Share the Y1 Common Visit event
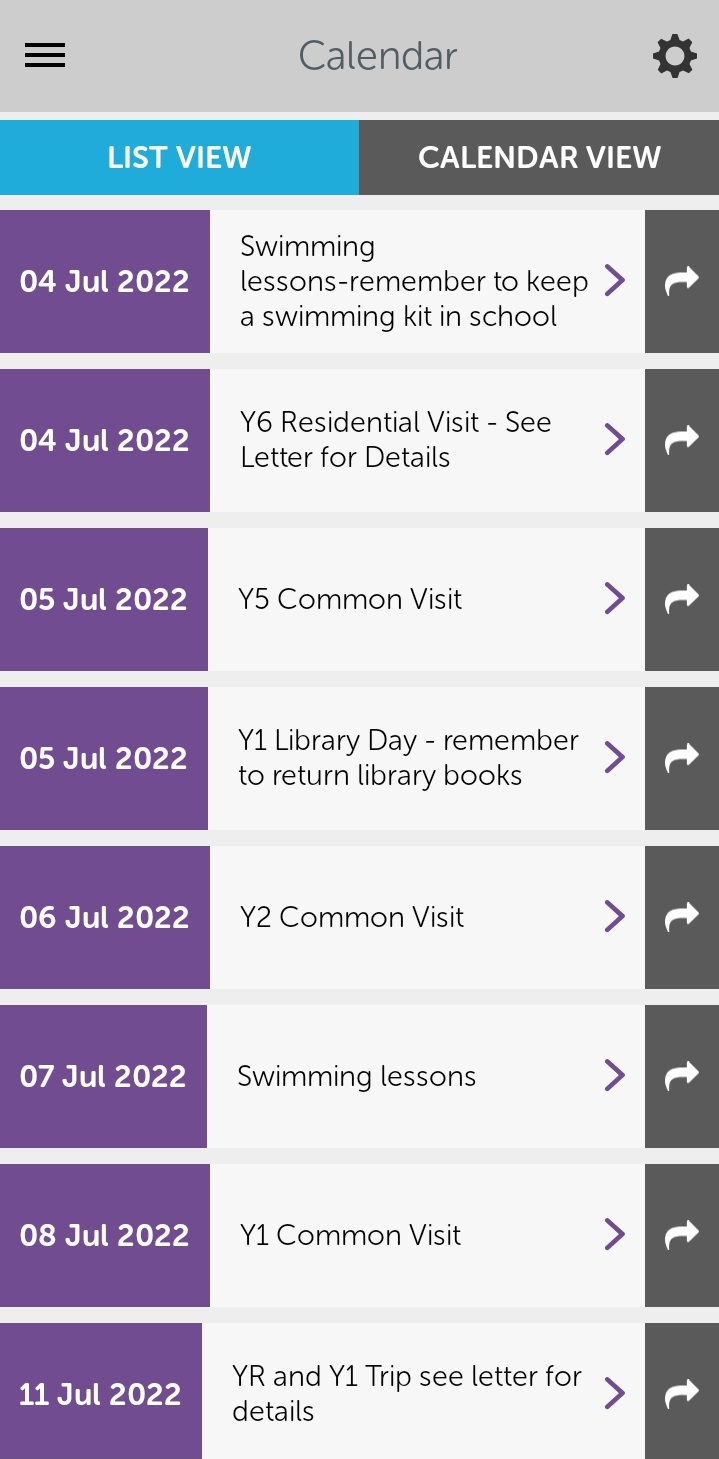 point(682,1235)
